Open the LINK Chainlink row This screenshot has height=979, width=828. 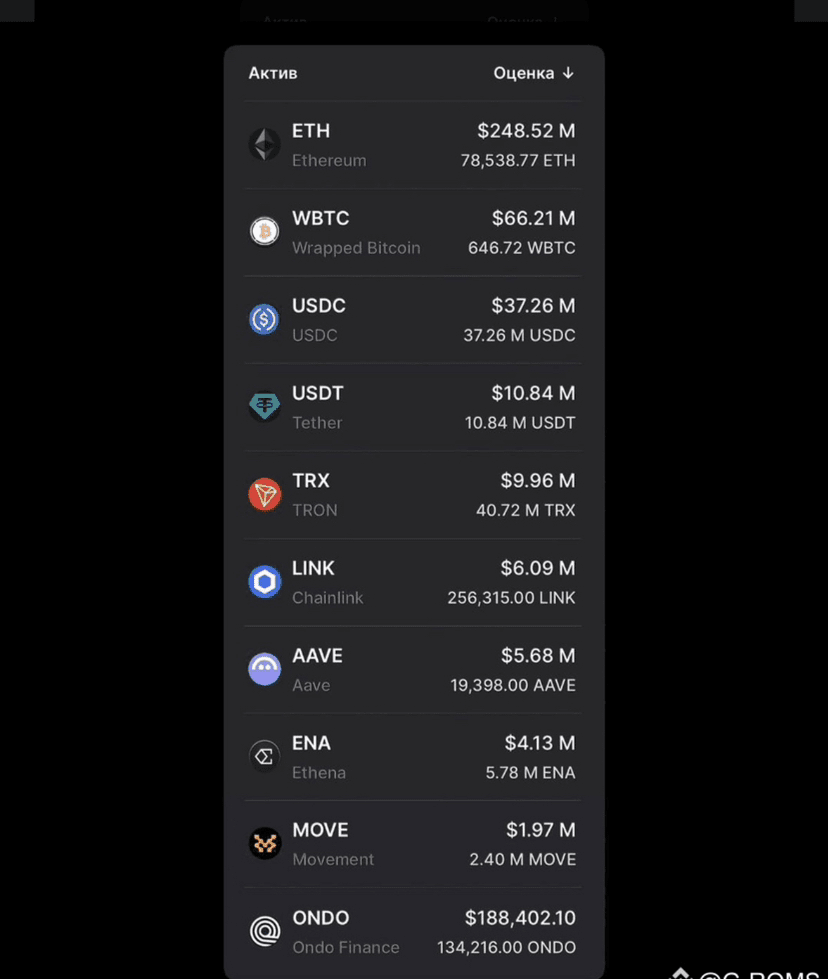413,582
